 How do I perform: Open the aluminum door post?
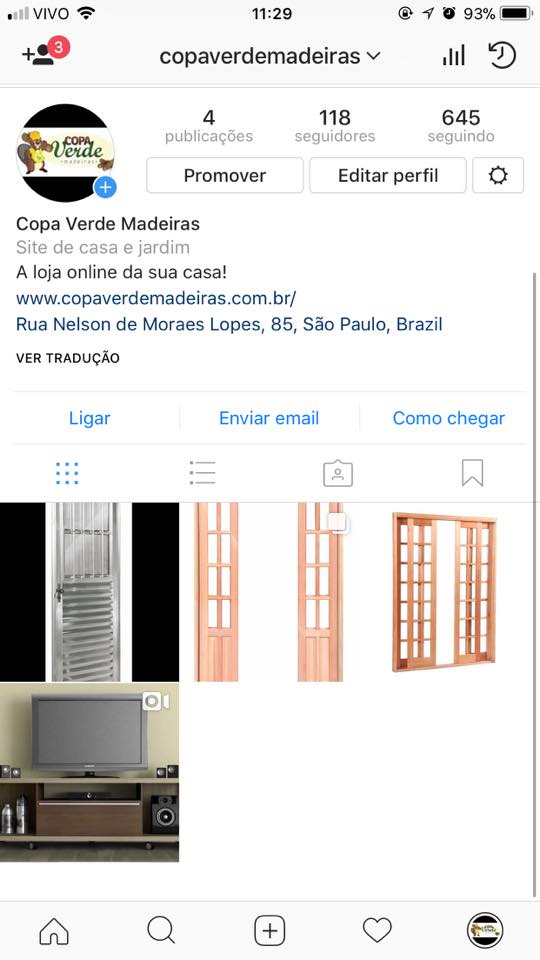(89, 592)
